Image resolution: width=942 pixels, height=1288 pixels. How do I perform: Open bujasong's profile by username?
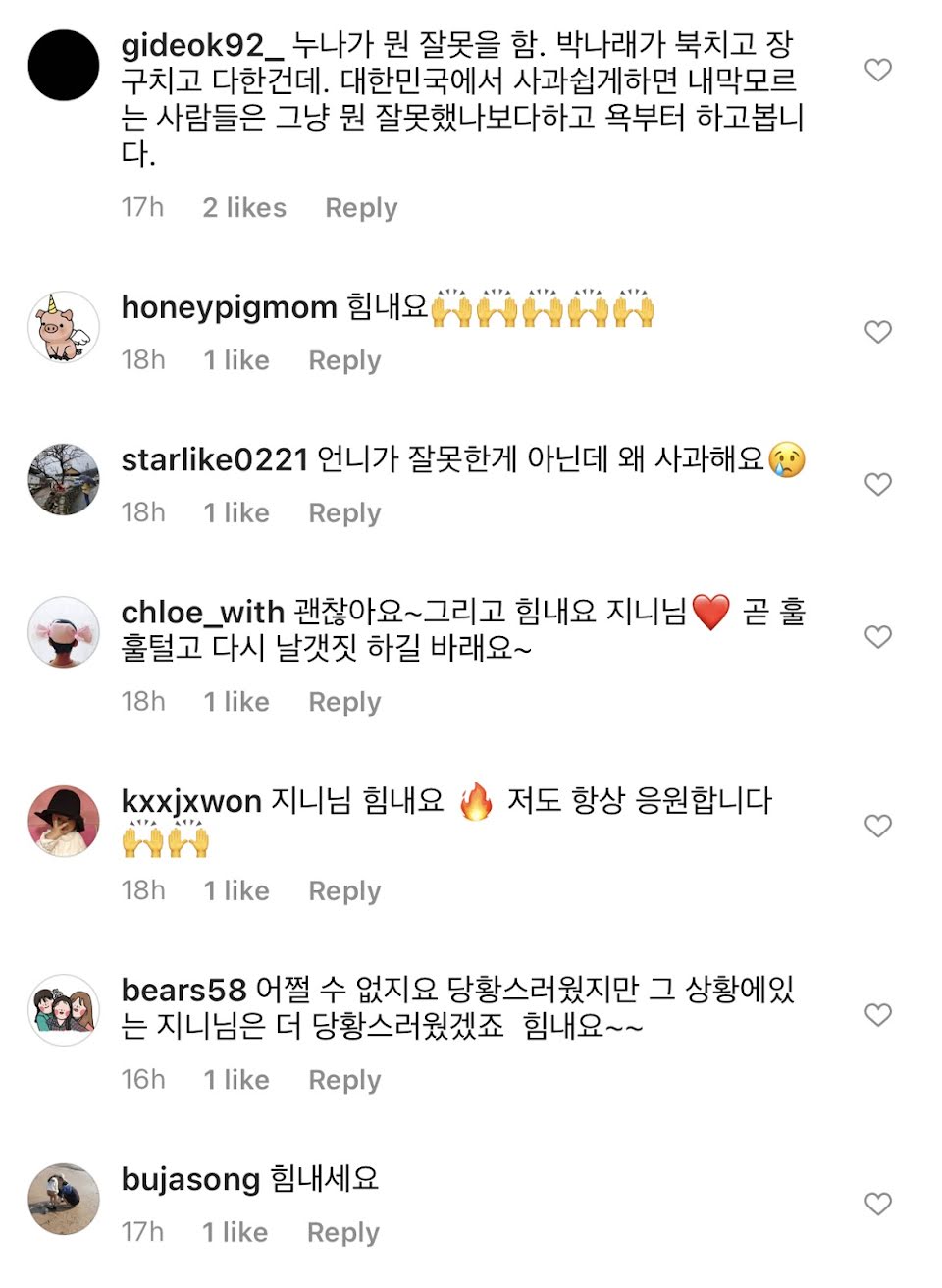pos(190,1179)
